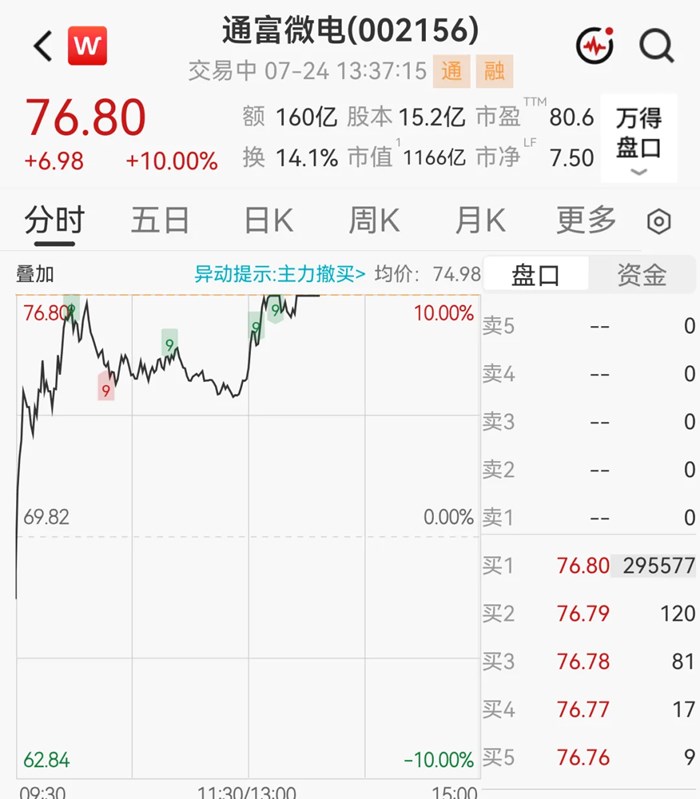The width and height of the screenshot is (700, 799).
Task: Open the 异动提示:主力撤买 alert
Action: point(280,274)
